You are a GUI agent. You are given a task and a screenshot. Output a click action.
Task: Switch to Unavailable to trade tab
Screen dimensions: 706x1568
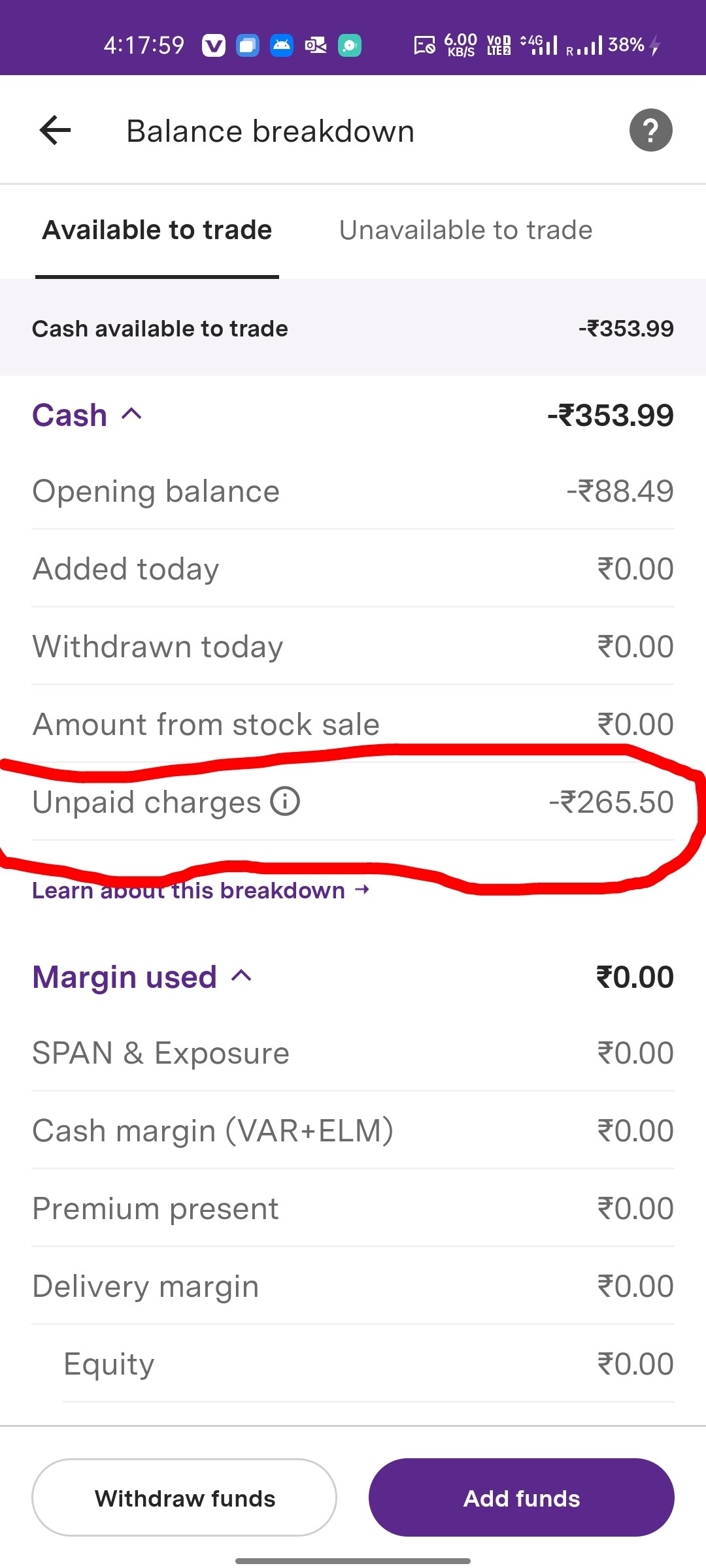465,230
